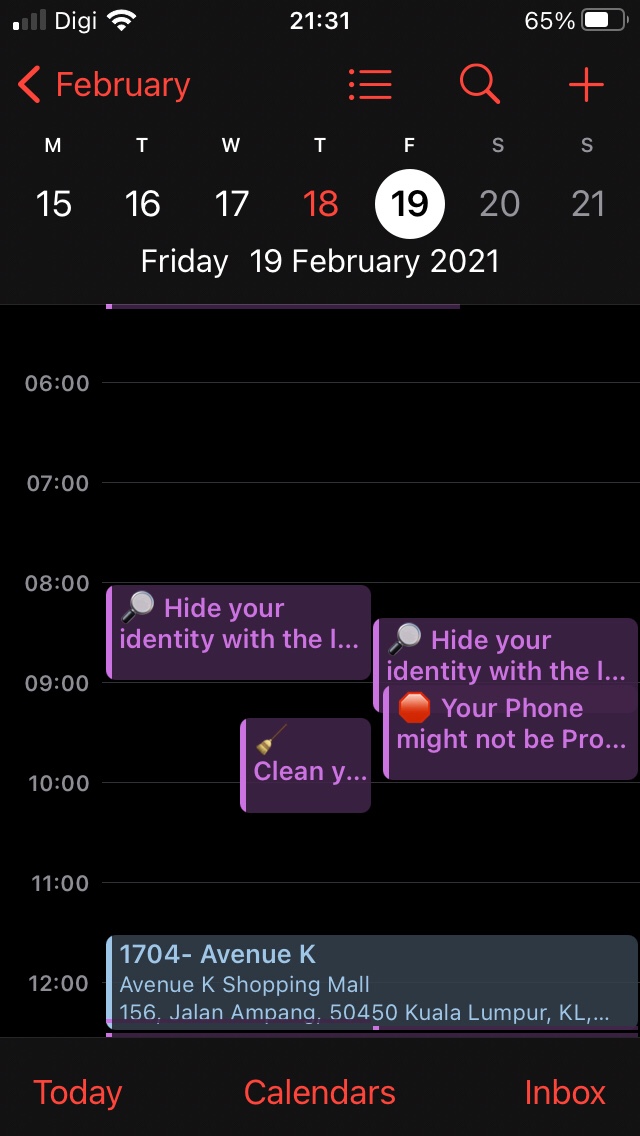Open the 'Clean y...' event
640x1136 pixels.
(306, 765)
